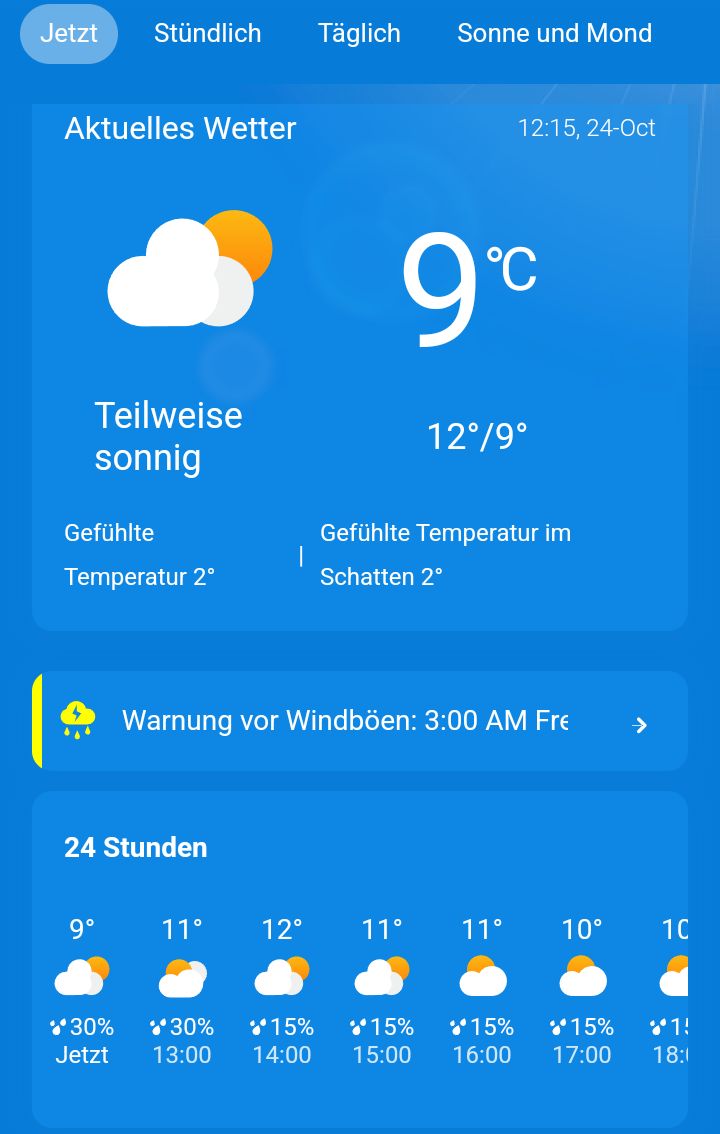Open the Täglich forecast tab

(x=359, y=33)
